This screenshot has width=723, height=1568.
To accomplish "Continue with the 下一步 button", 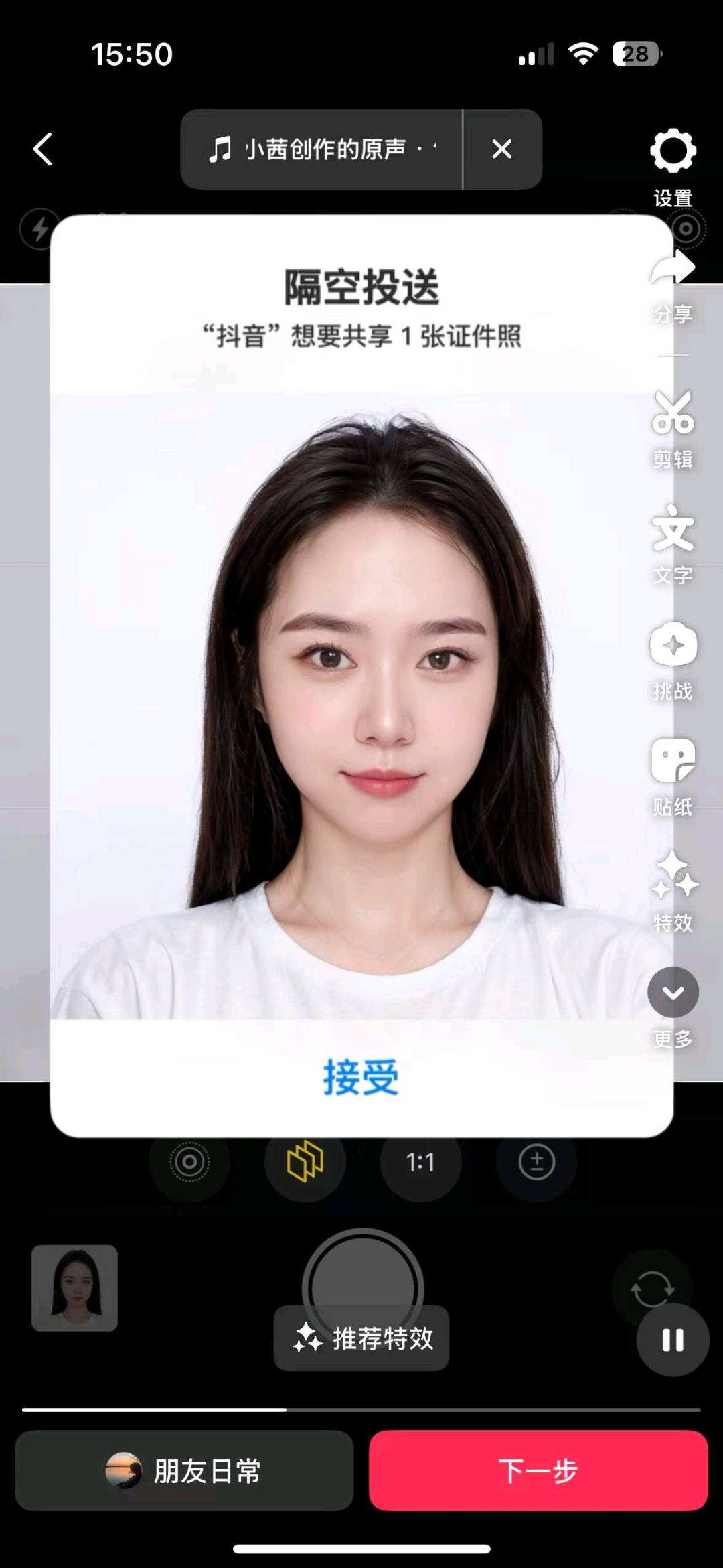I will point(538,1471).
